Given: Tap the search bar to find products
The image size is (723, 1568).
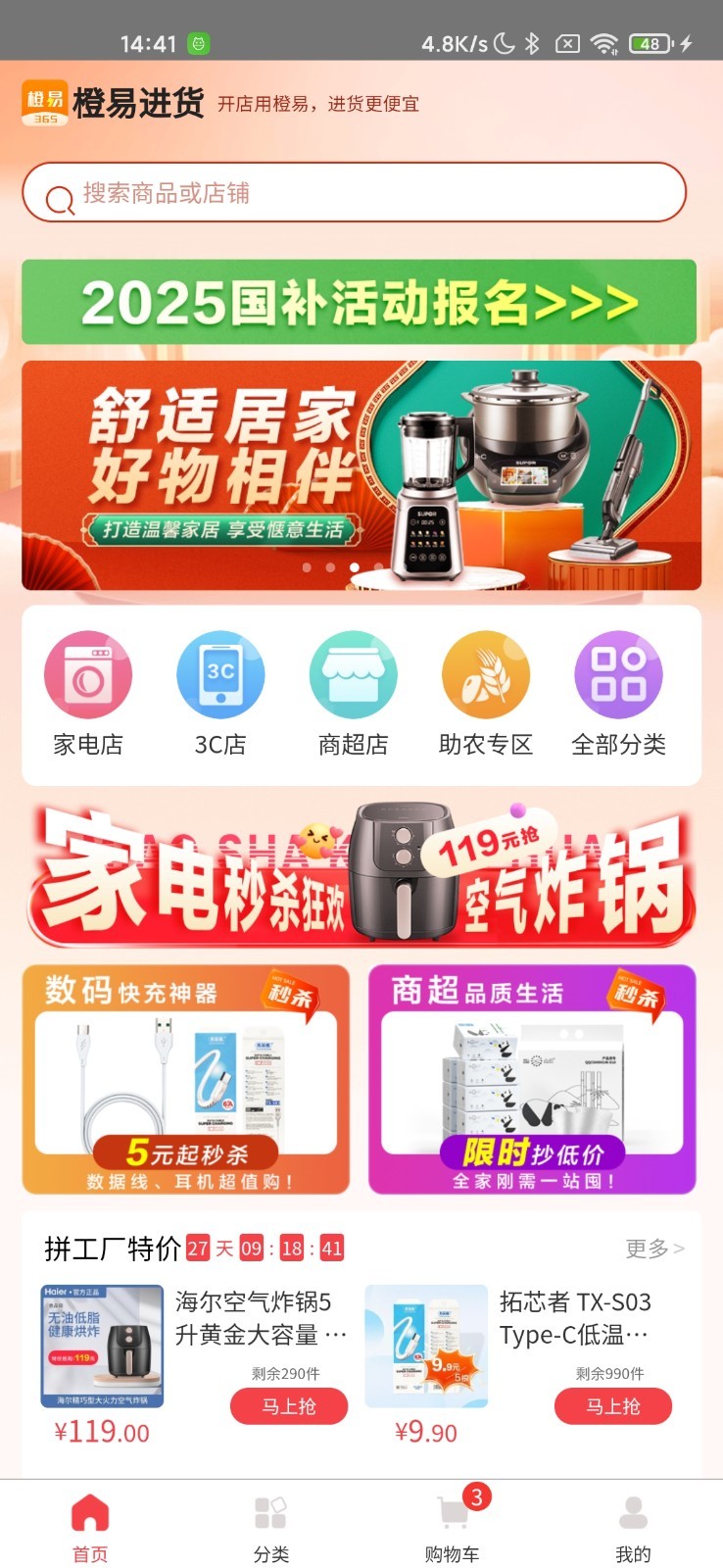Looking at the screenshot, I should point(361,193).
